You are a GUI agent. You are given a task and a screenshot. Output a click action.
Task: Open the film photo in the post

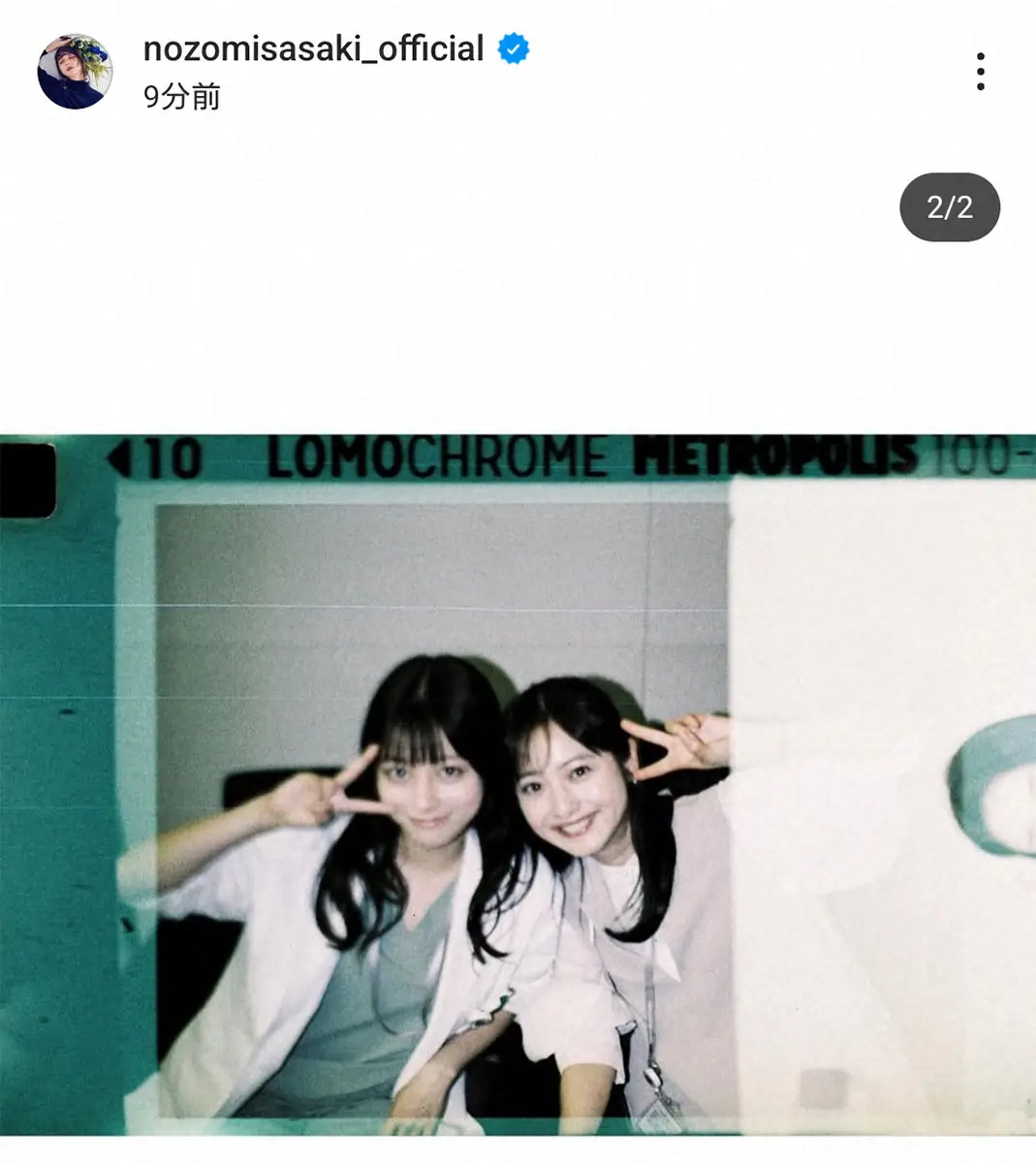[x=518, y=785]
